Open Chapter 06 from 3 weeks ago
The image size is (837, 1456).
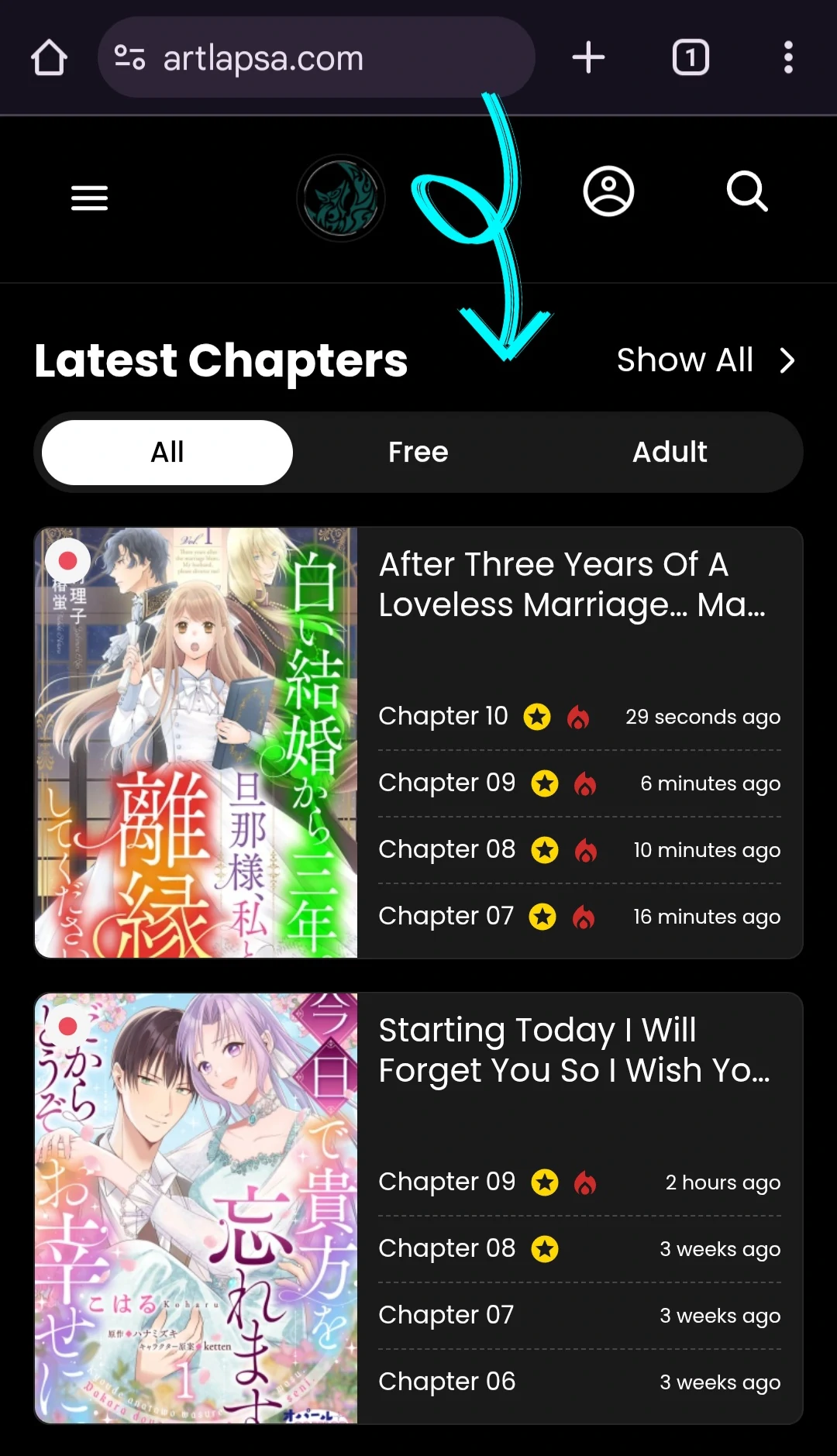point(446,1382)
